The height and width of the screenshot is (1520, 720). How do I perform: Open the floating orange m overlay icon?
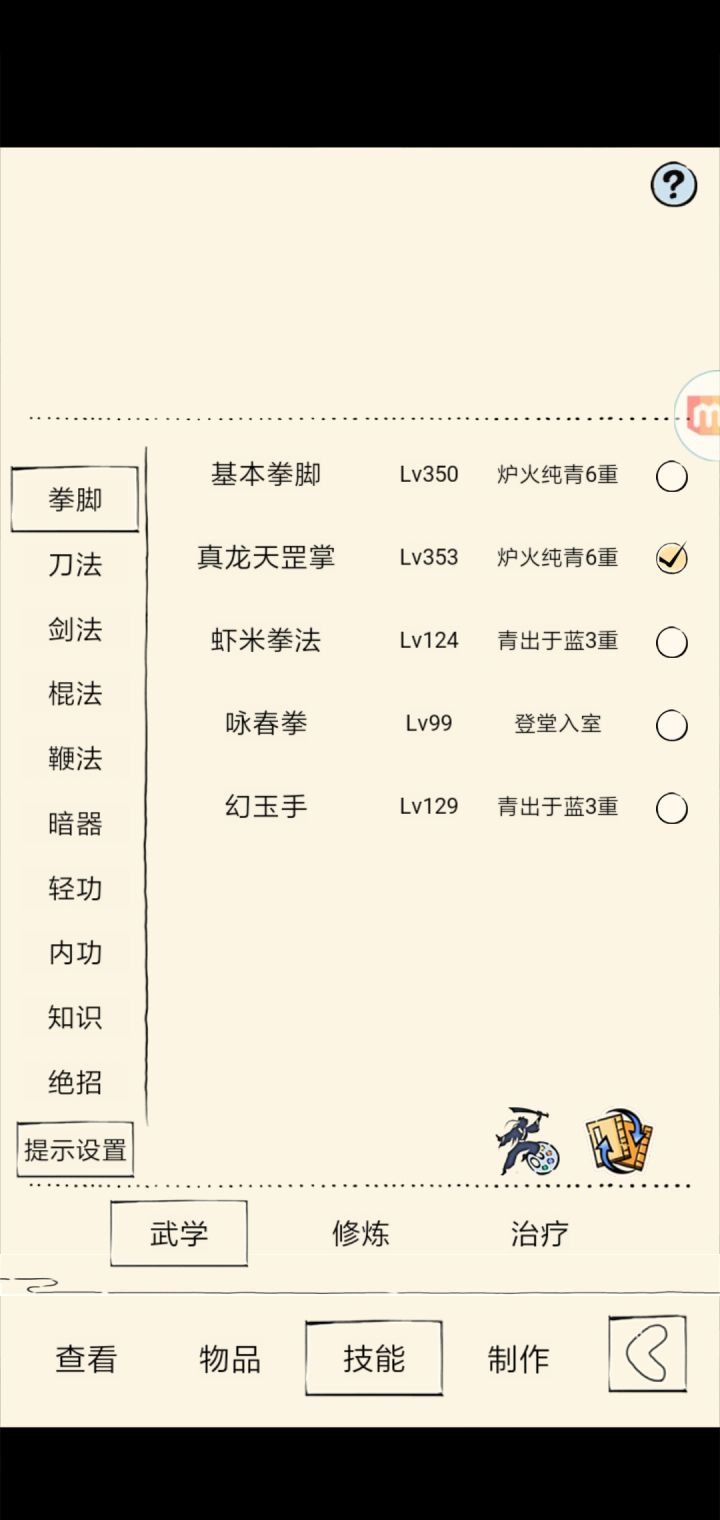(706, 416)
